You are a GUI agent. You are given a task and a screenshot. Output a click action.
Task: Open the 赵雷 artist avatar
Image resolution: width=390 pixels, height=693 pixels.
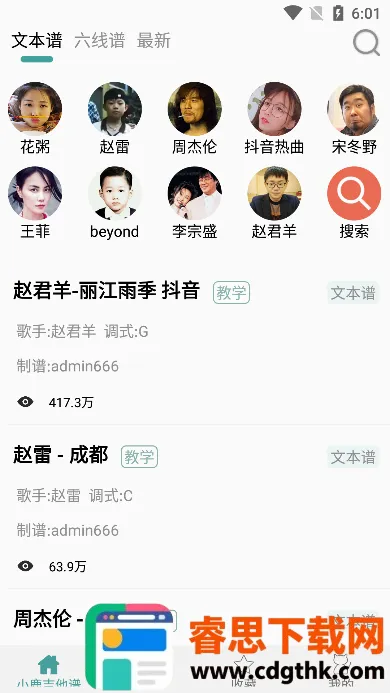pos(115,109)
